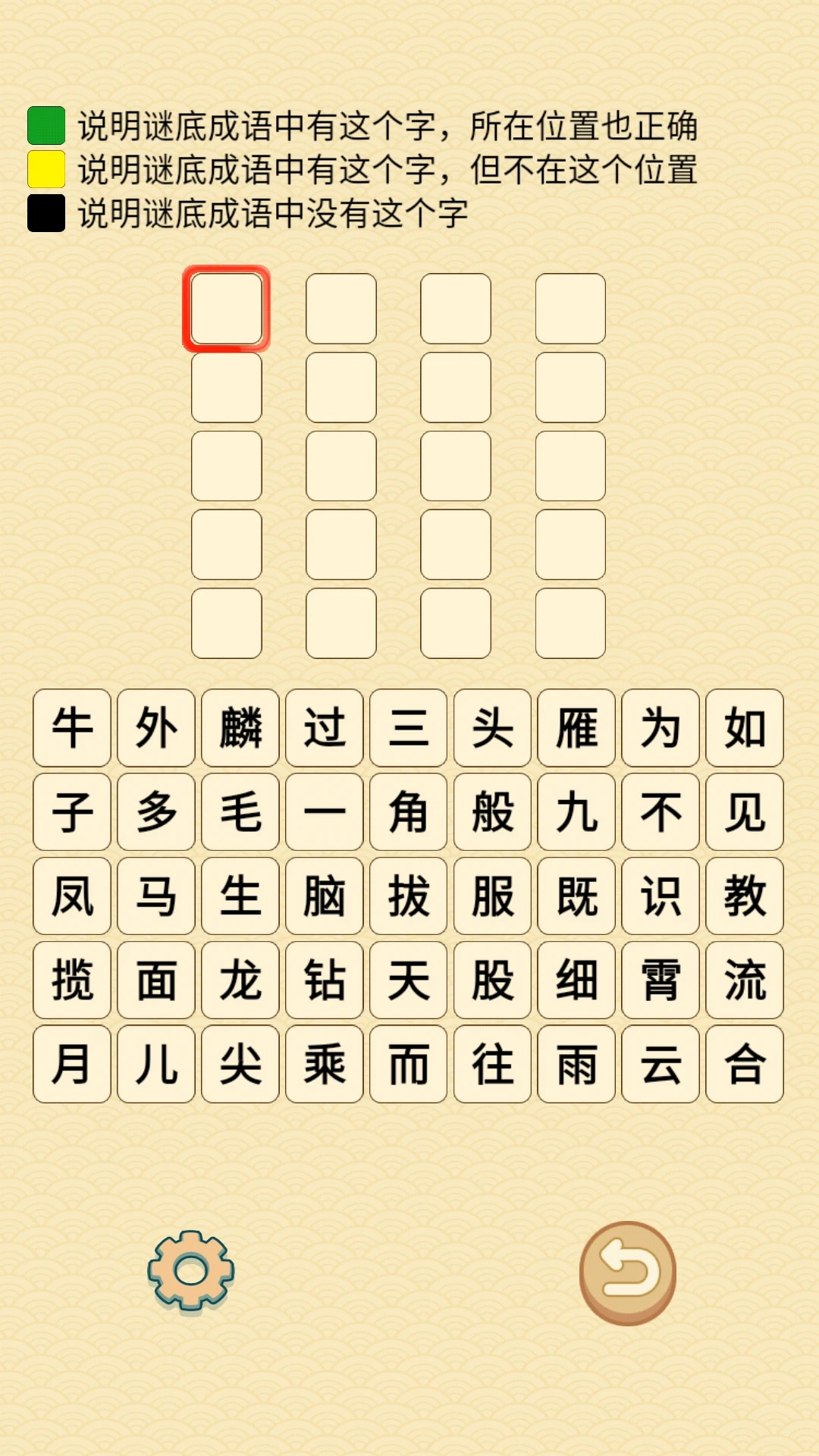The height and width of the screenshot is (1456, 819).
Task: Select the 如 character tile
Action: (745, 728)
